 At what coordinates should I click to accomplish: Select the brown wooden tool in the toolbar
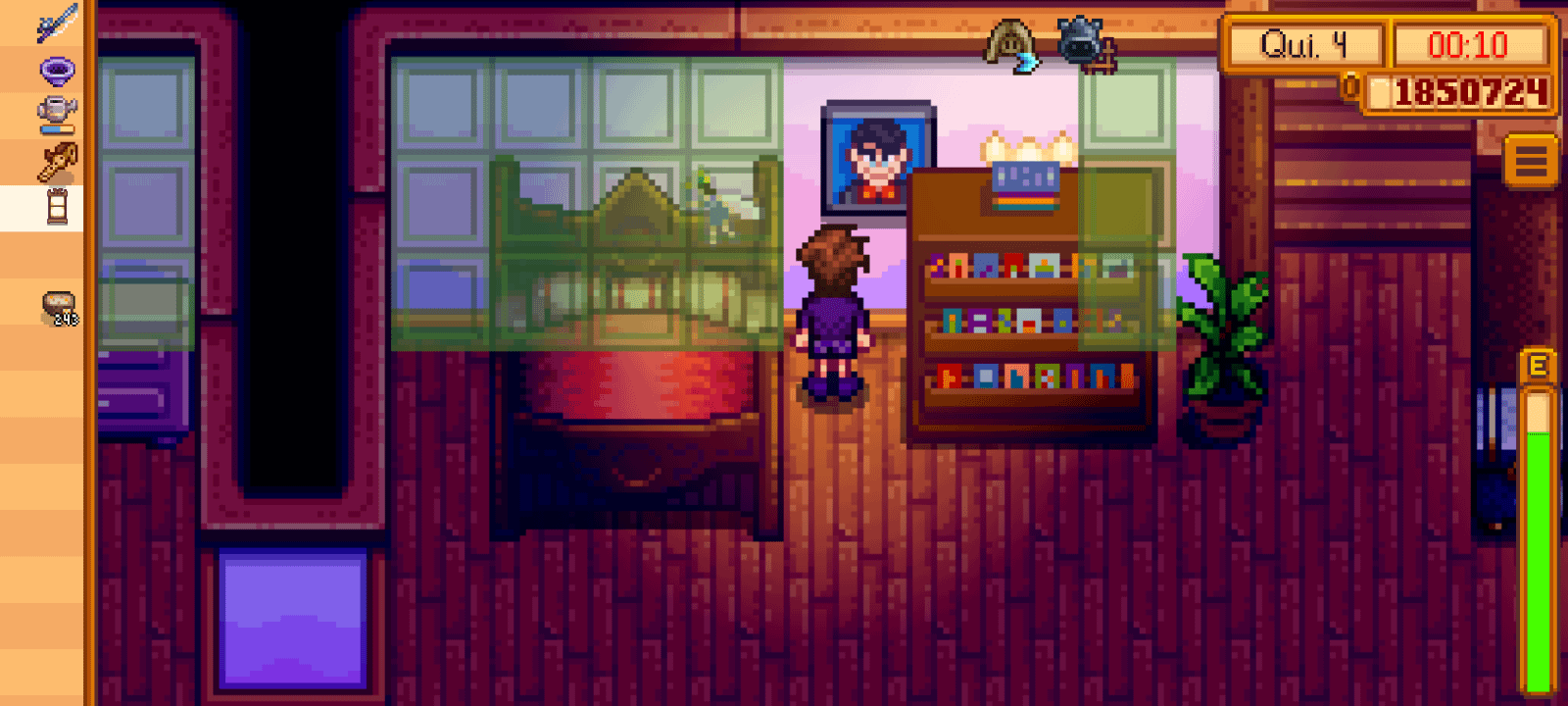click(56, 162)
